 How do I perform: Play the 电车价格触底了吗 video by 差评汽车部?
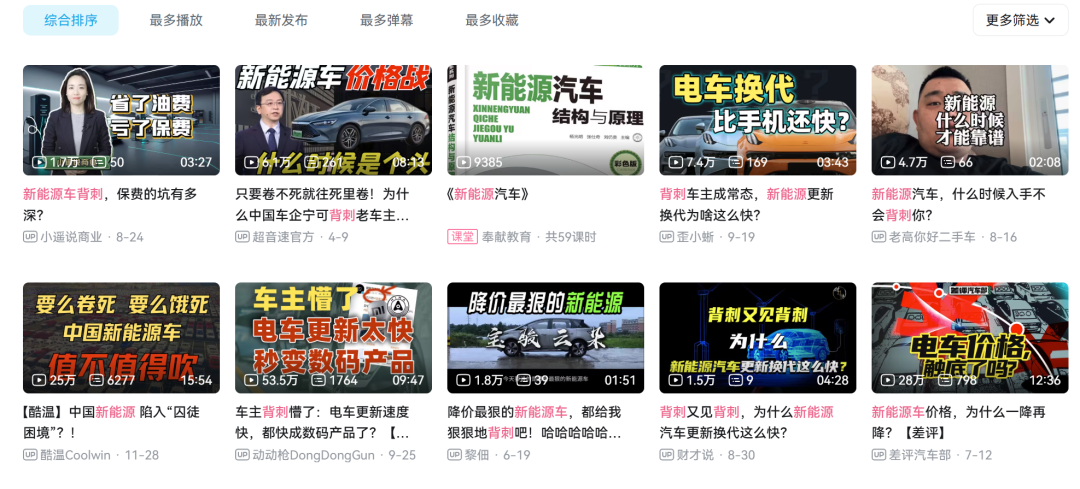coord(969,337)
